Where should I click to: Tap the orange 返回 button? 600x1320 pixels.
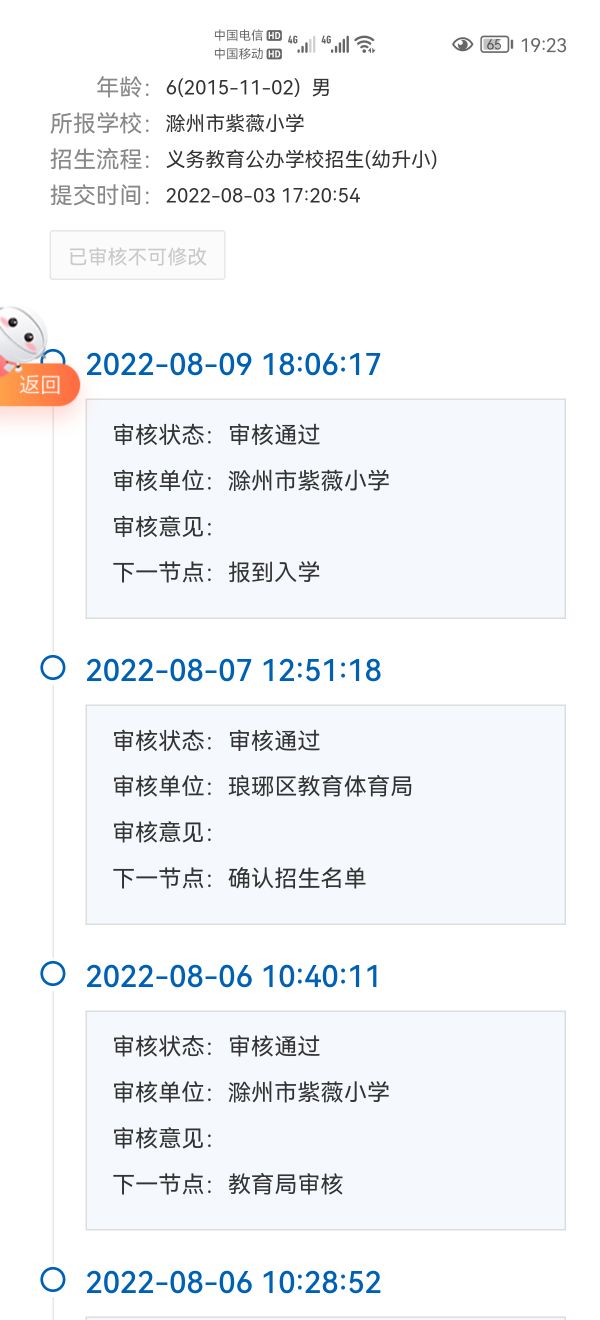(38, 385)
